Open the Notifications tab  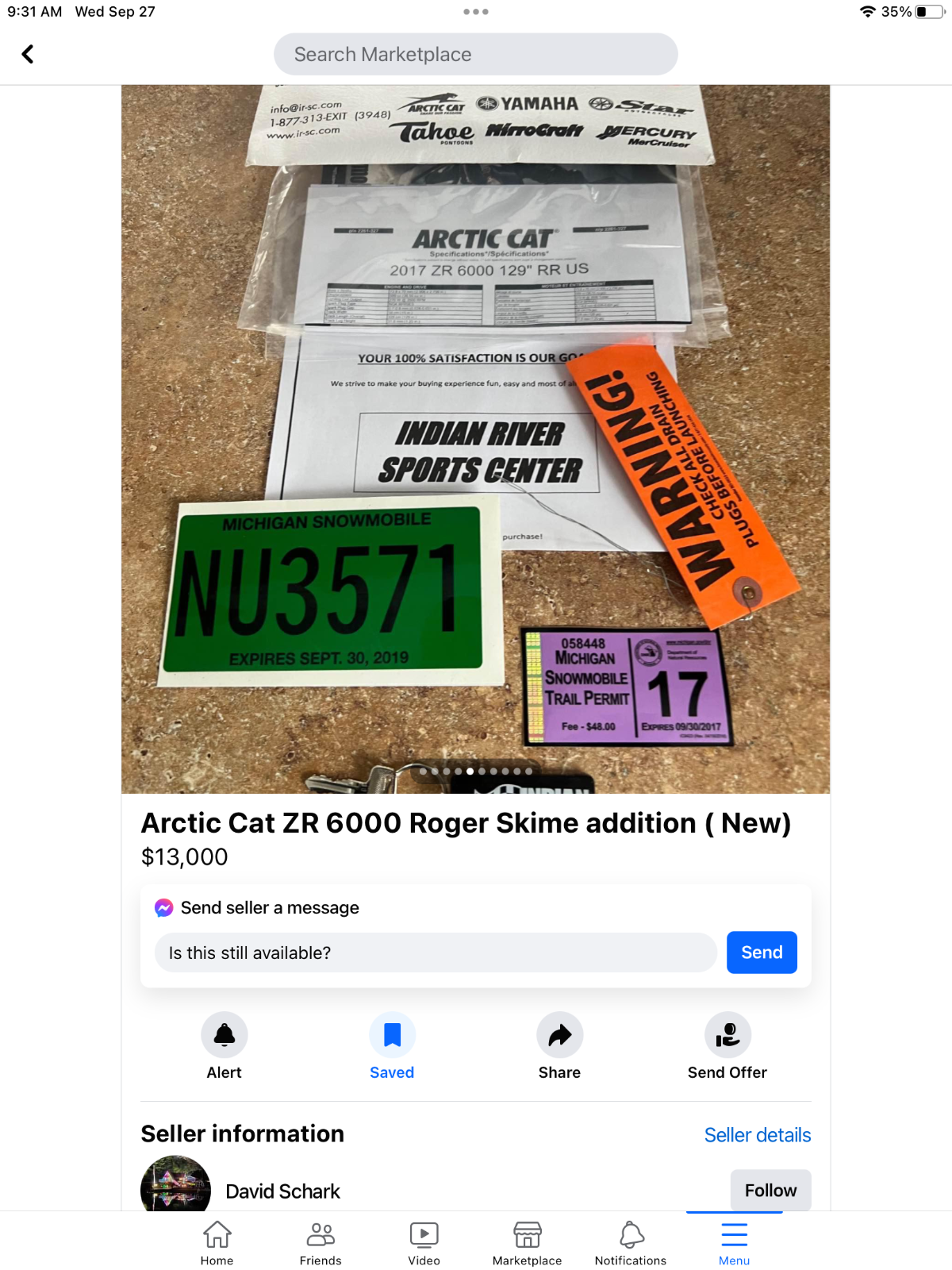[x=631, y=1243]
